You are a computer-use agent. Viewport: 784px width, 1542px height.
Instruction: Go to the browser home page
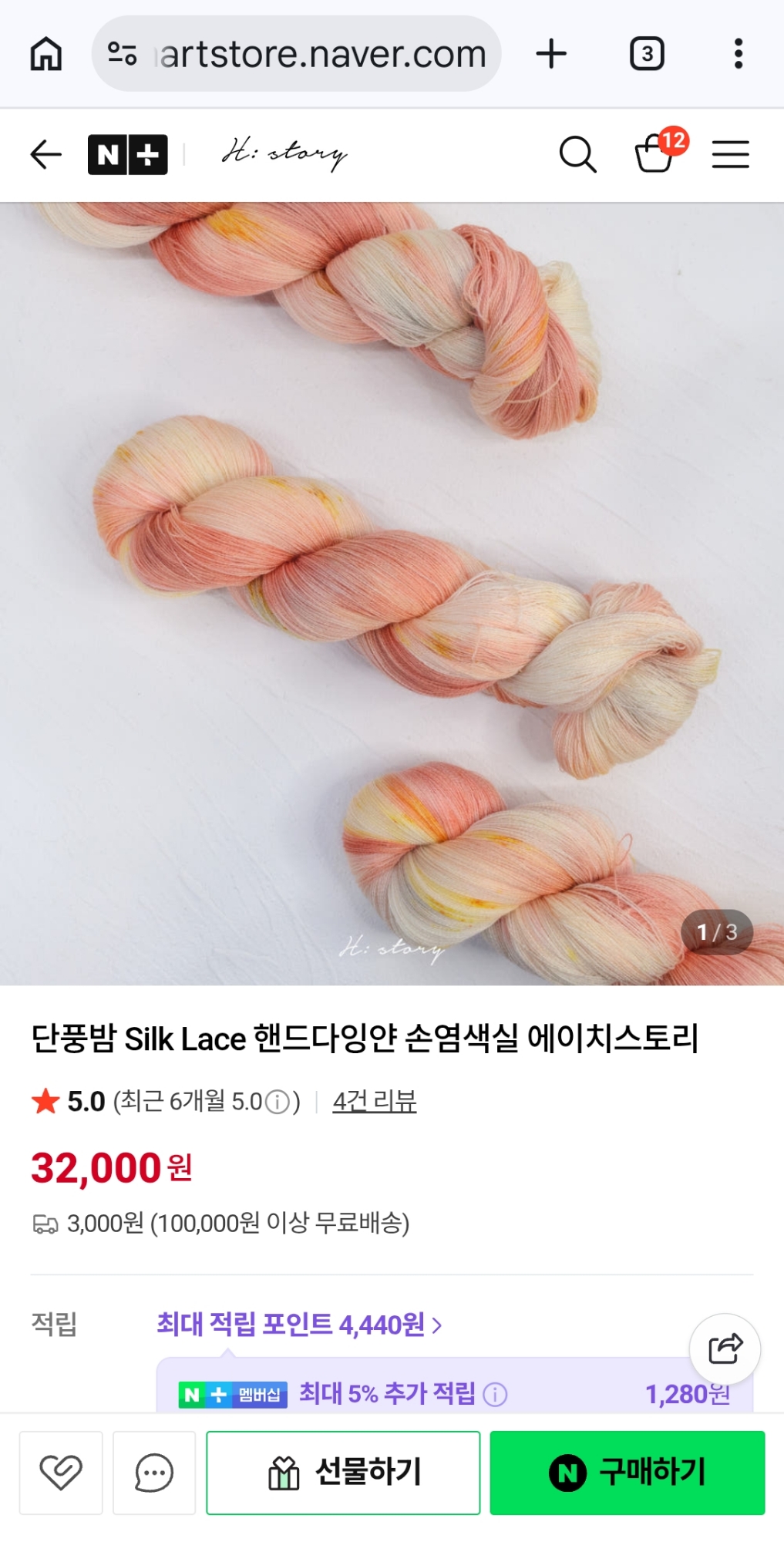(45, 54)
